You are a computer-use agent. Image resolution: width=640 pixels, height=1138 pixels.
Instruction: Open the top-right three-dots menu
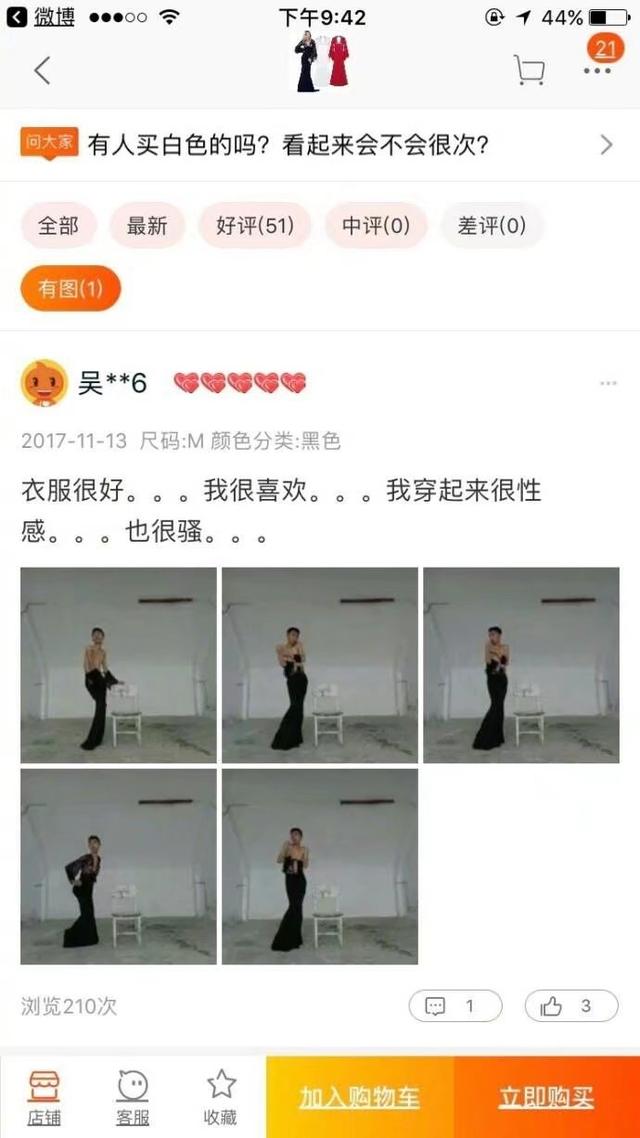tap(597, 70)
